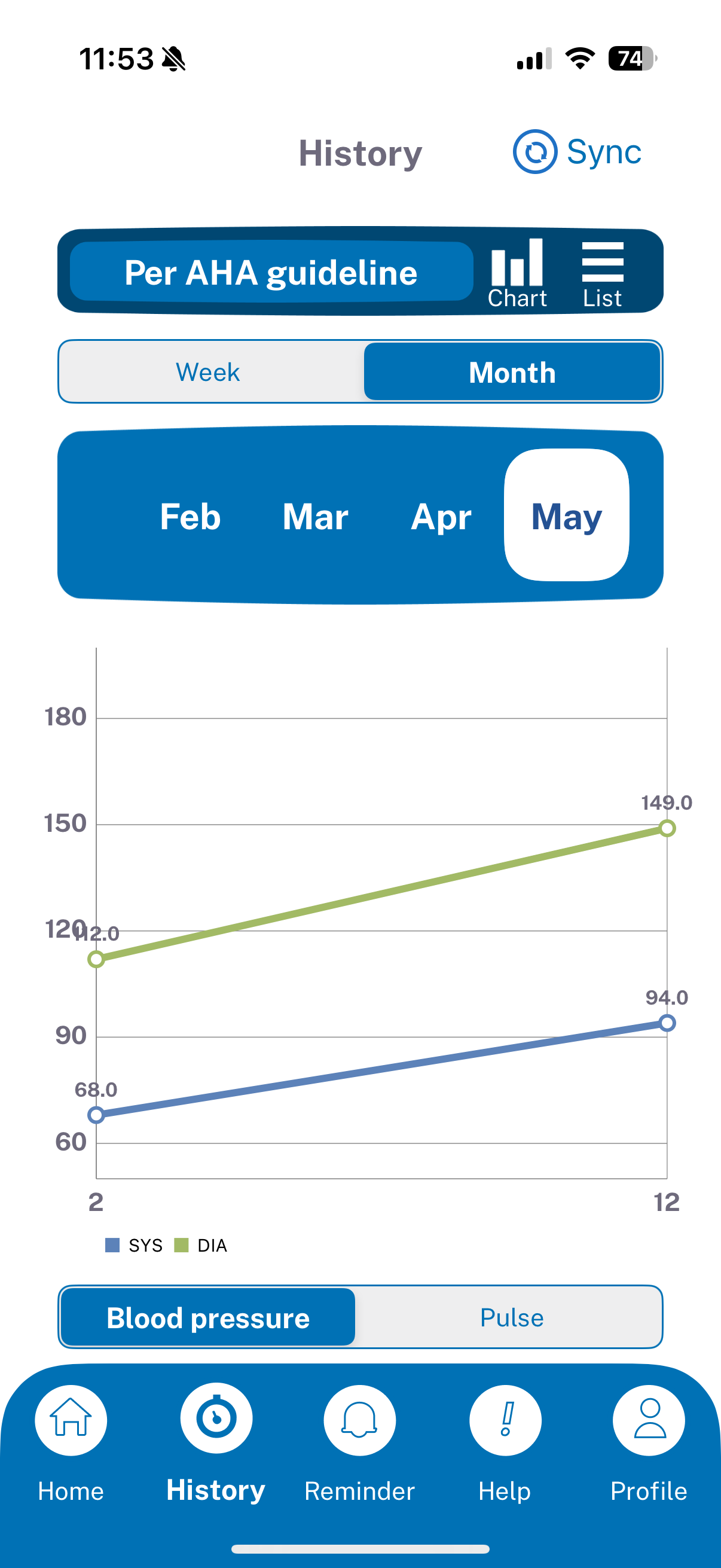
Task: Show data for Feb
Action: point(191,516)
